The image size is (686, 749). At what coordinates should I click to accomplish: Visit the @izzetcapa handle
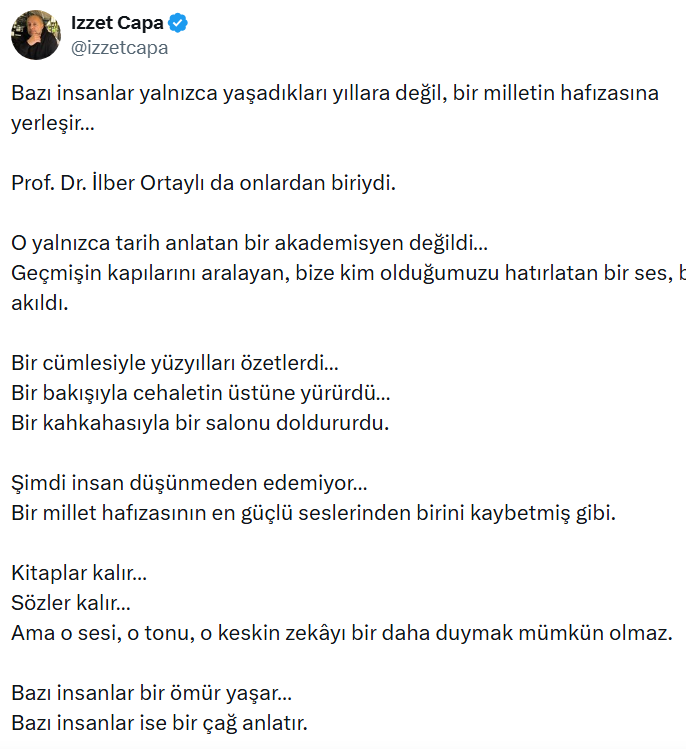click(120, 47)
